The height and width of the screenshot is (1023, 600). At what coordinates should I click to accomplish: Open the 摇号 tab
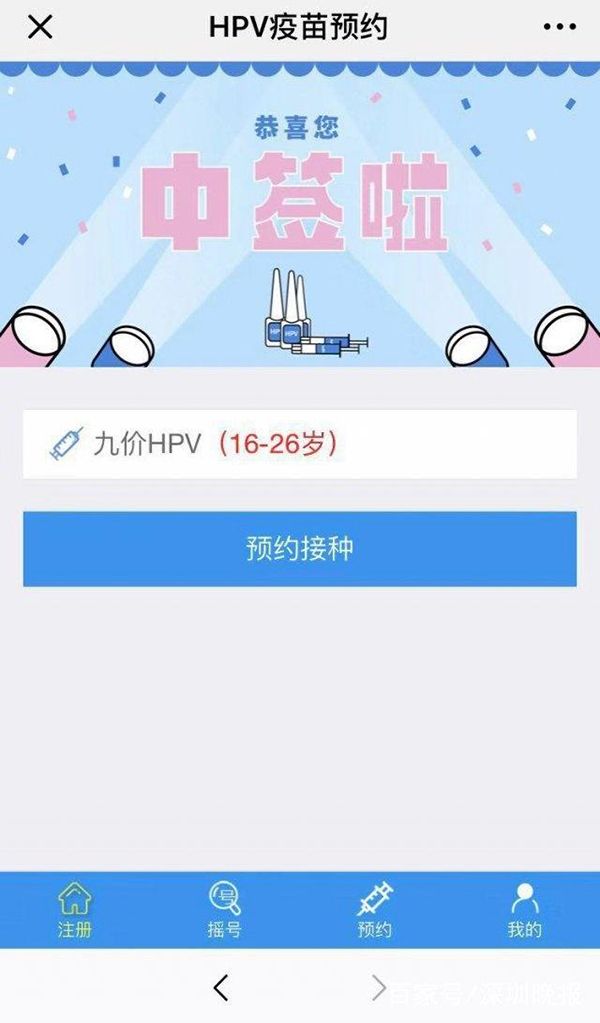tap(224, 910)
